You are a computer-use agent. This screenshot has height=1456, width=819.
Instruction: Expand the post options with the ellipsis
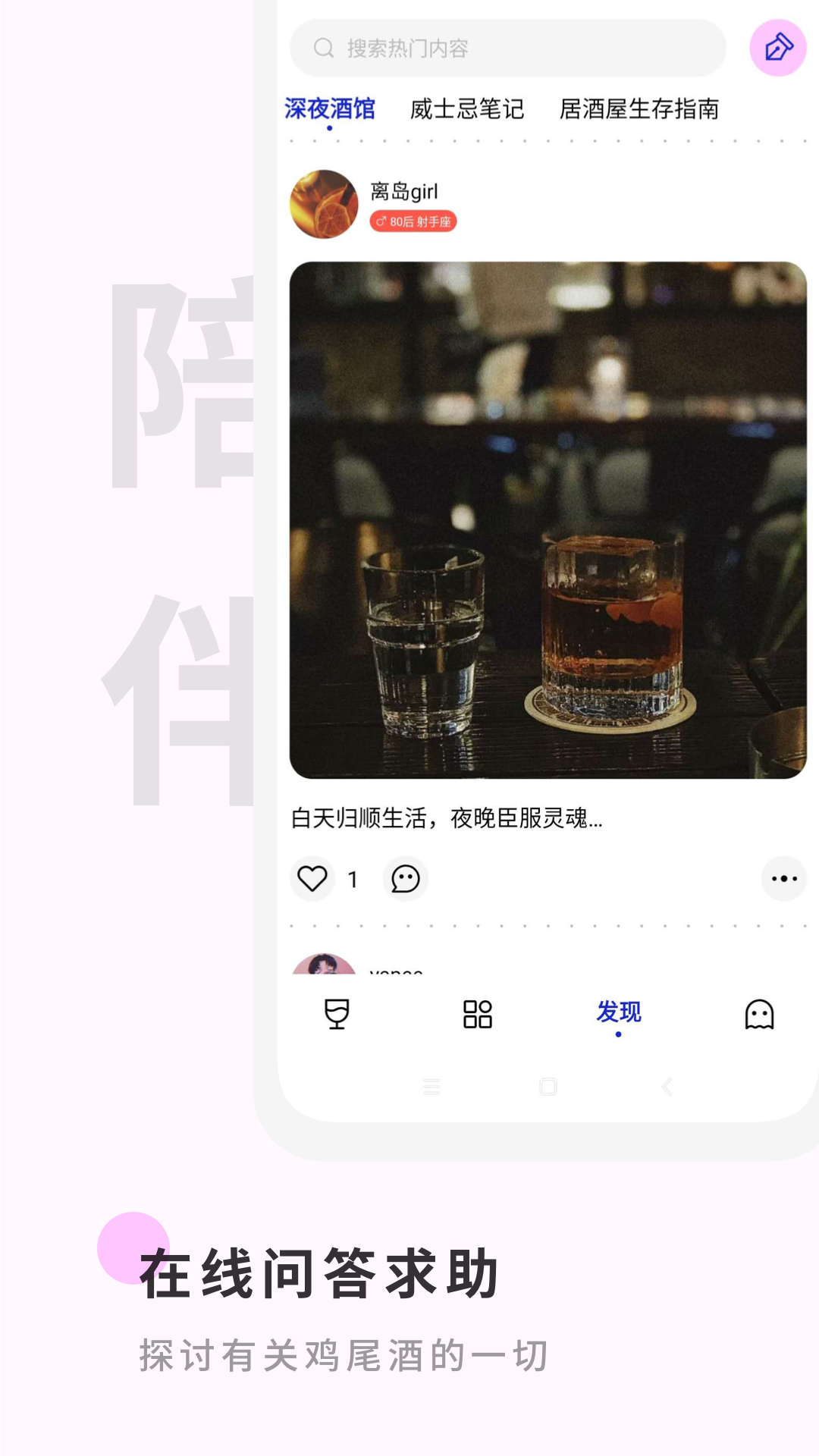782,878
